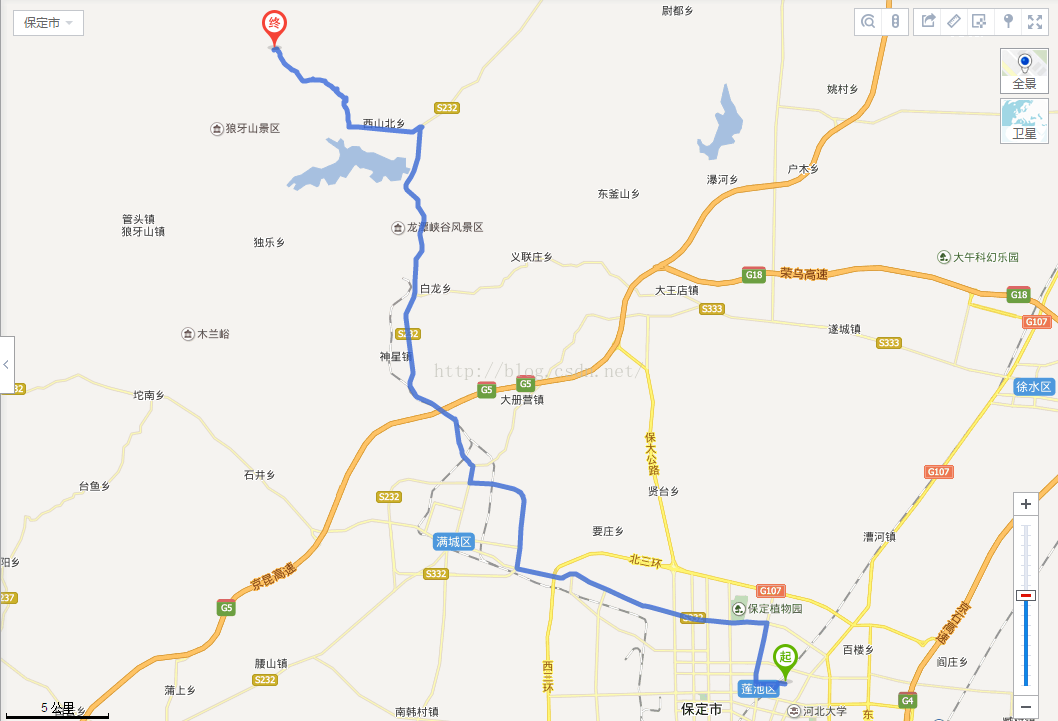Expand the collapsed left side panel
This screenshot has width=1058, height=721.
[5, 365]
